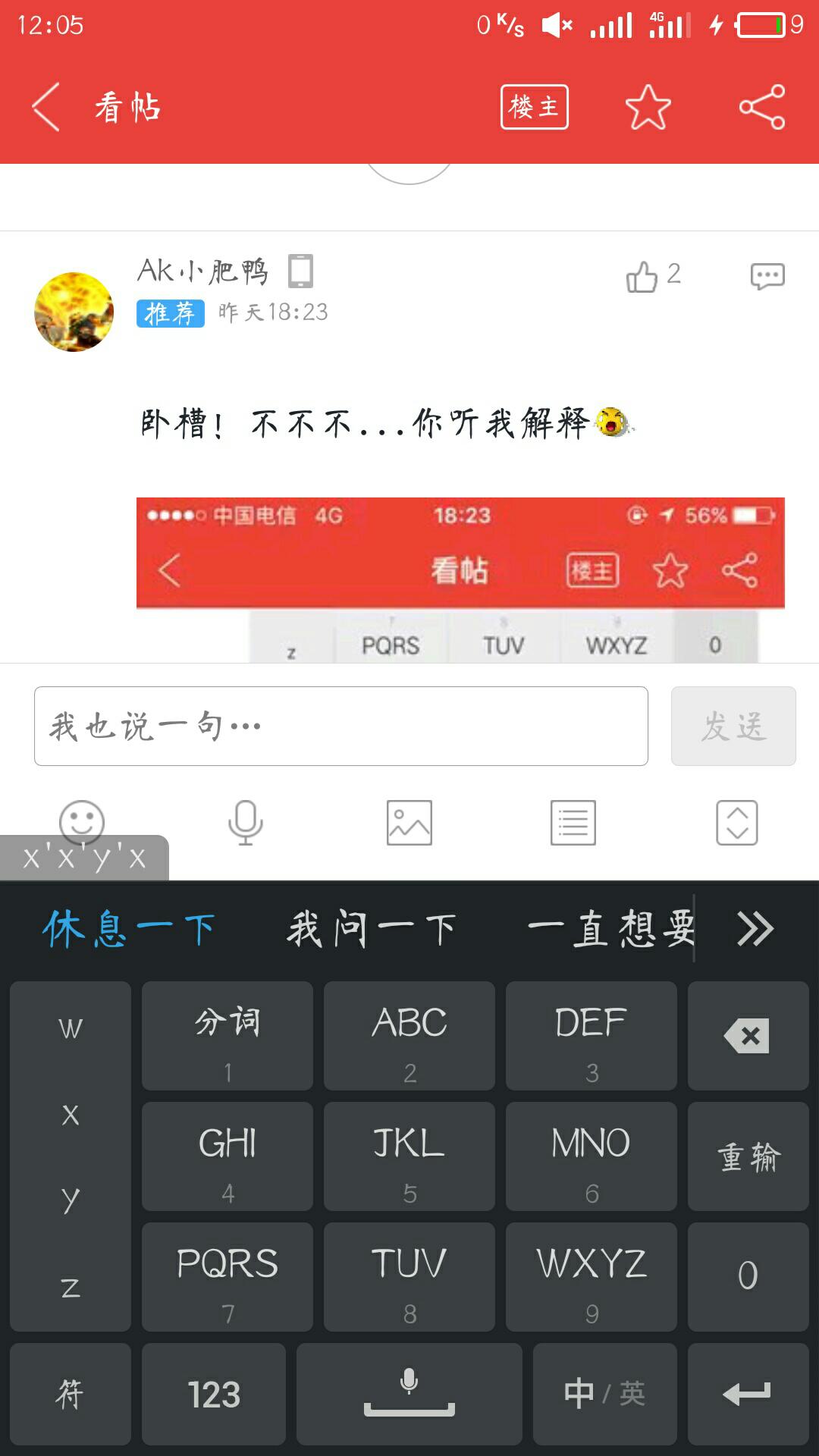
Task: Hit the keyboard backspace key
Action: pos(748,1036)
